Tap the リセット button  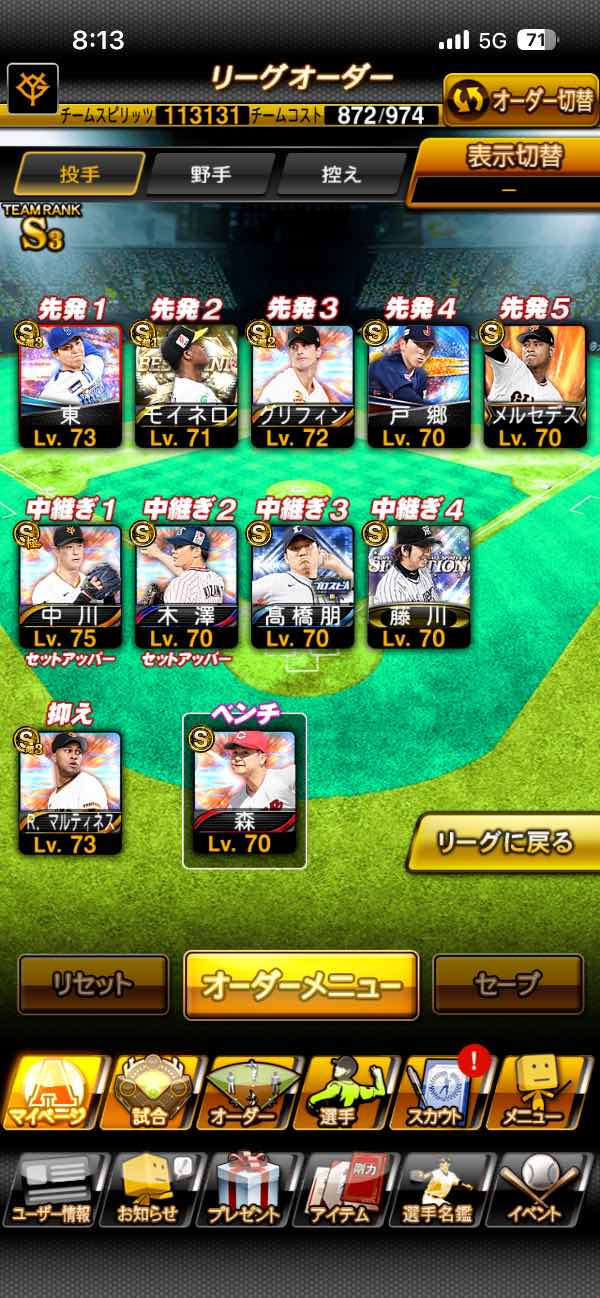94,984
